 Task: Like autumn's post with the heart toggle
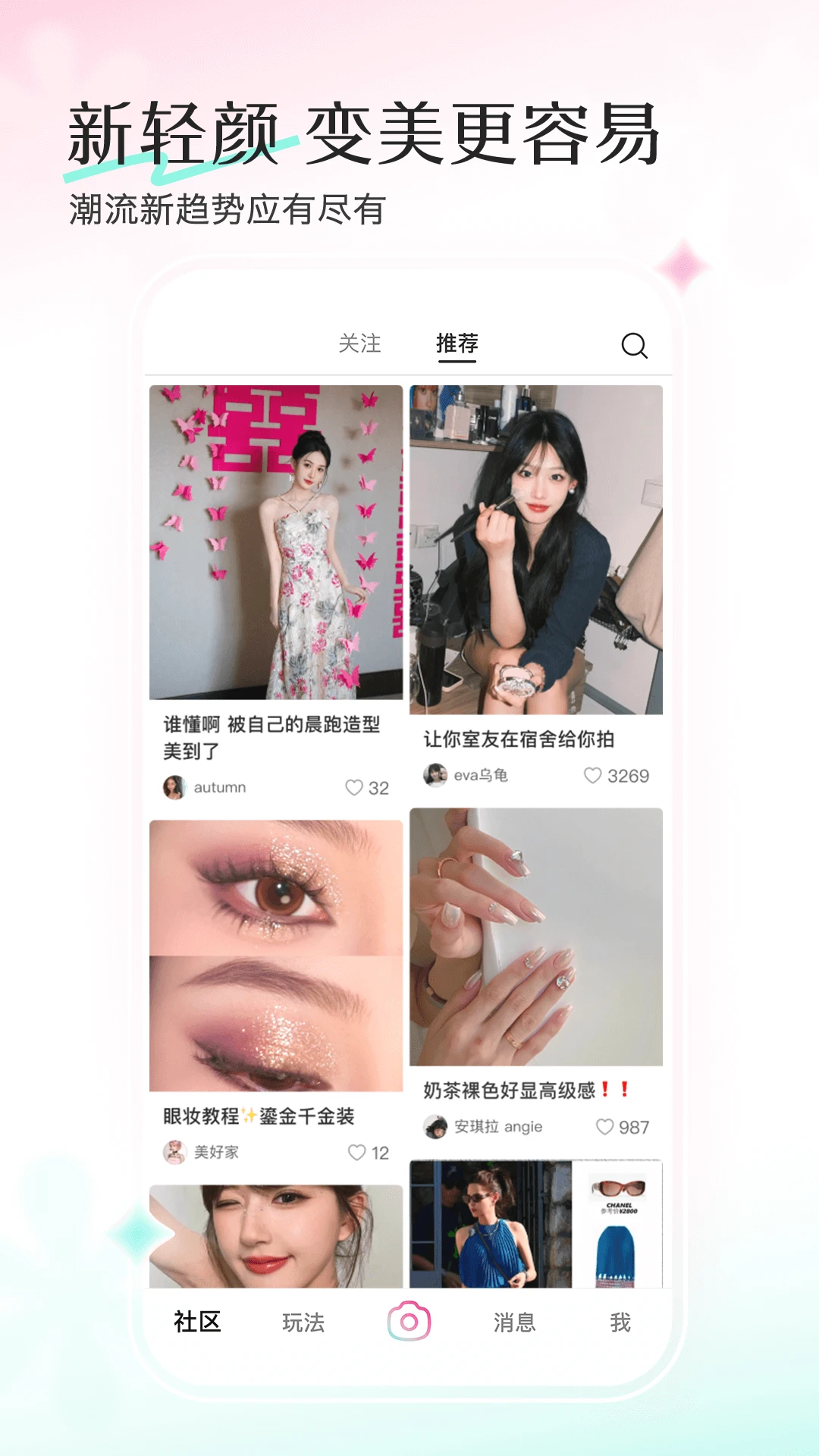pyautogui.click(x=354, y=787)
